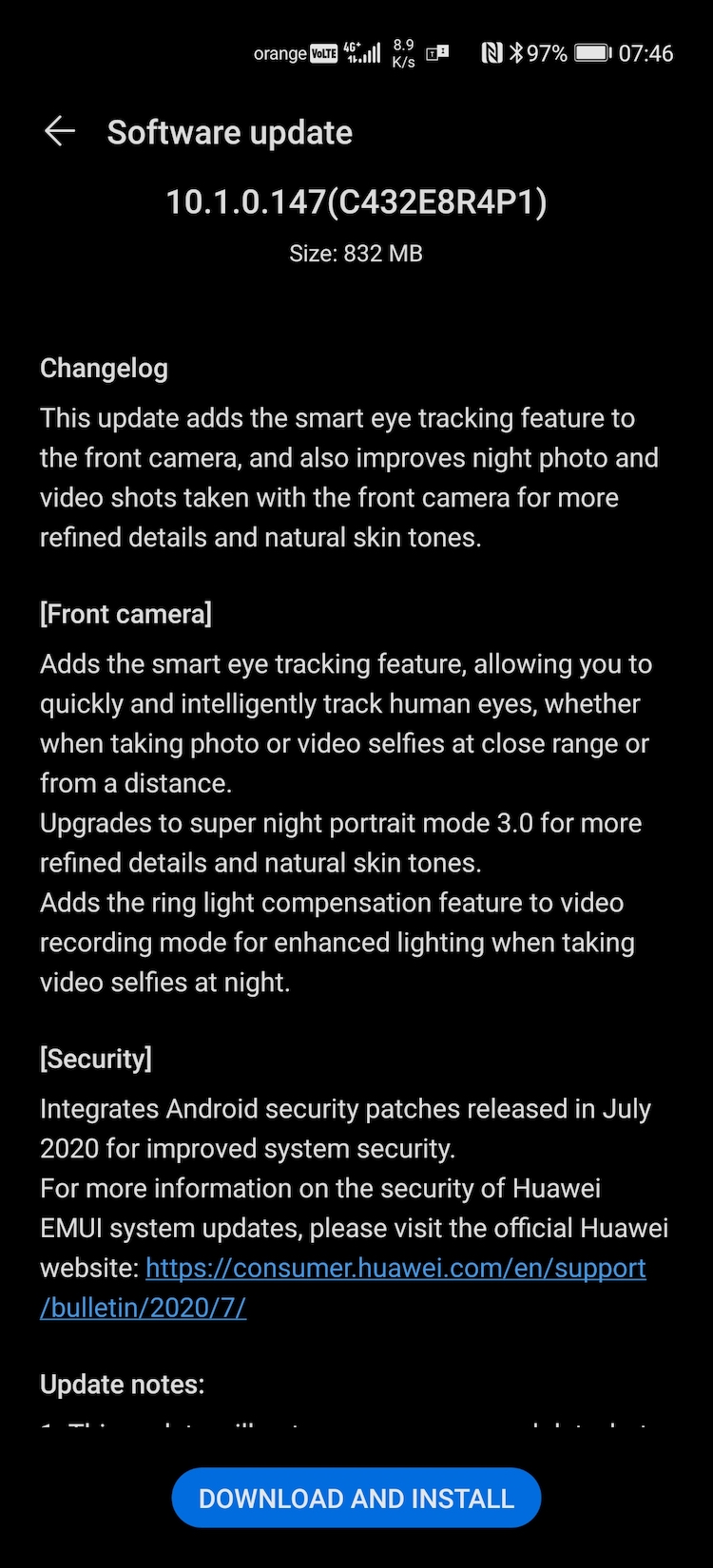Tap the Changelog heading

click(104, 368)
